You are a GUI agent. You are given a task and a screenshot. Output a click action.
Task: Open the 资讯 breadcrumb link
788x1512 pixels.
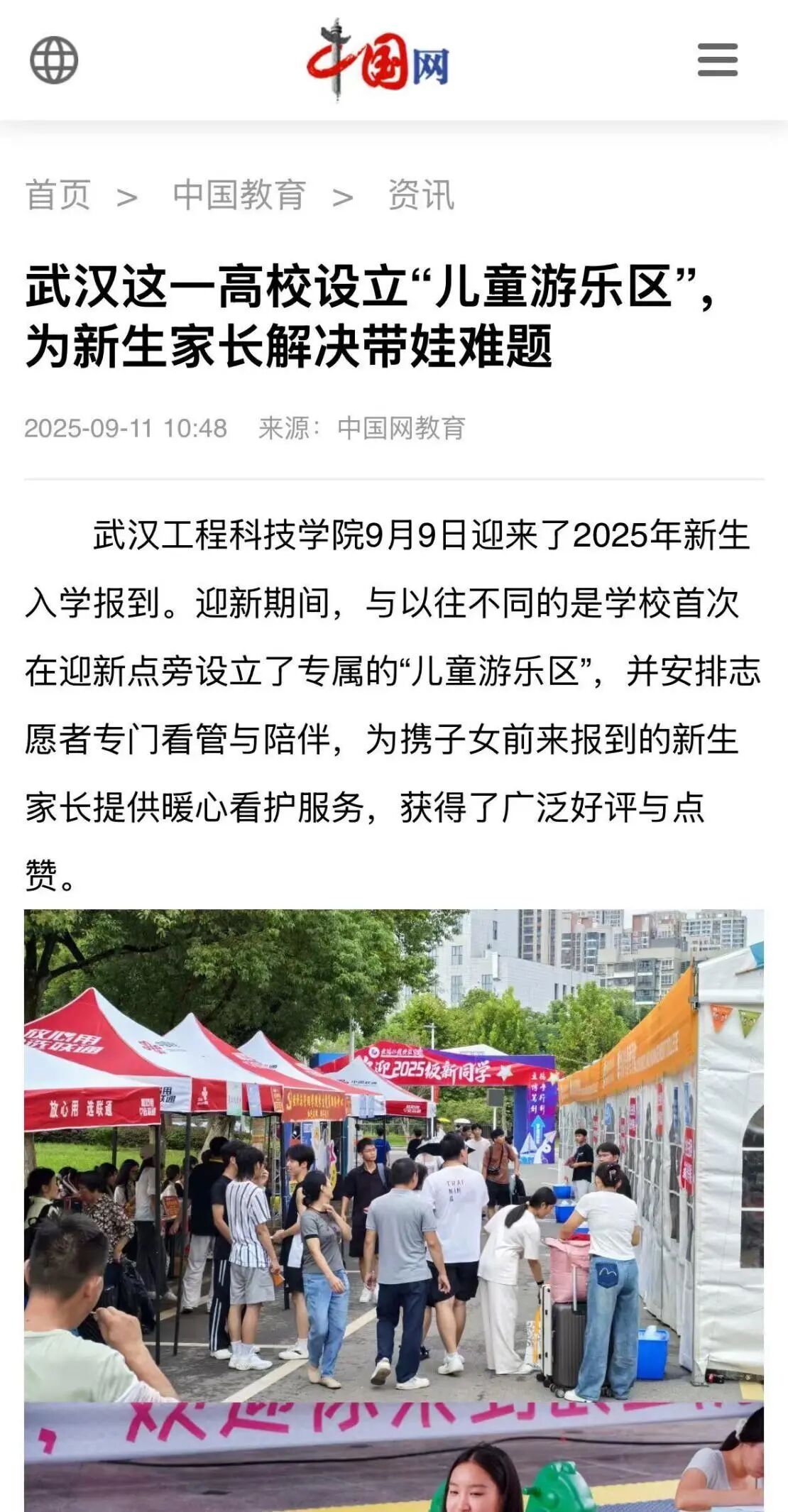click(421, 195)
